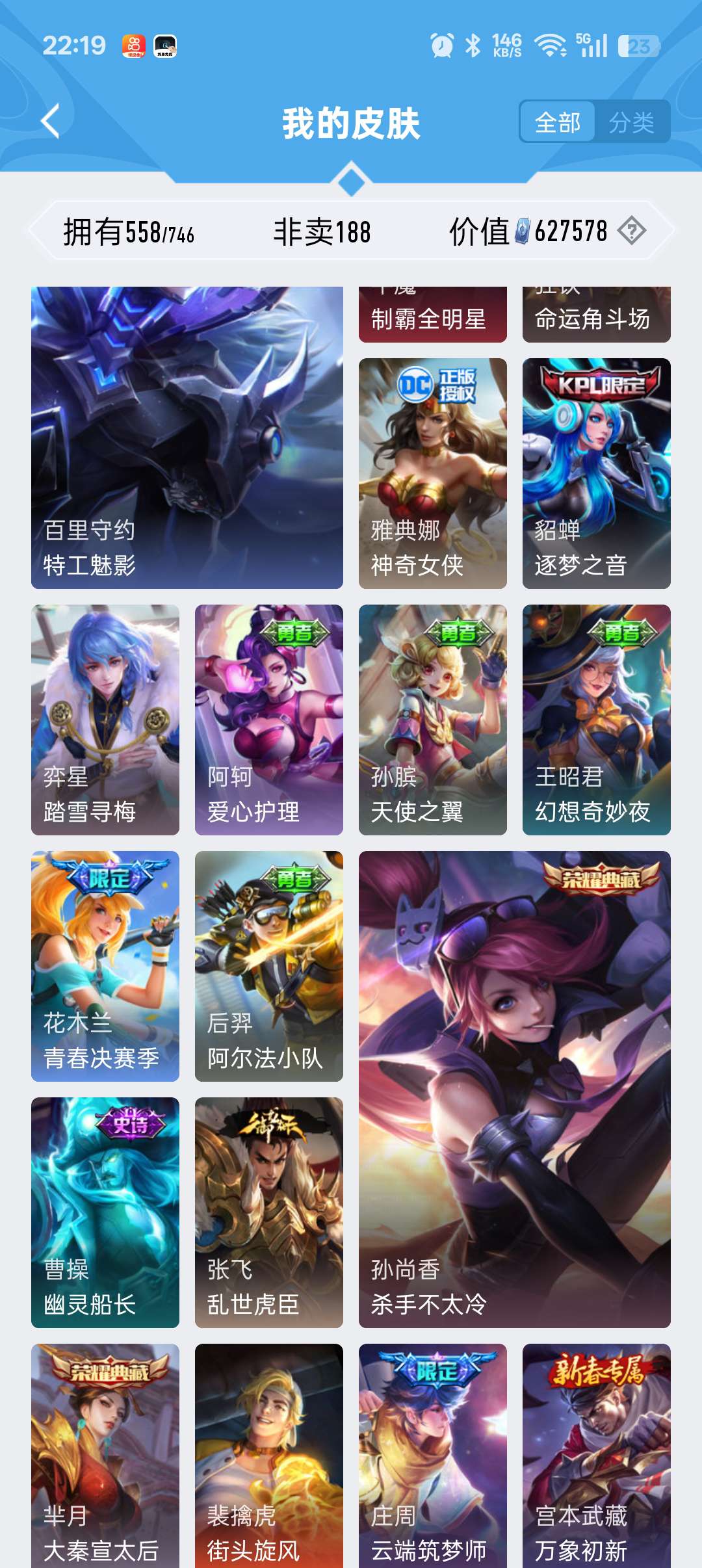Open 后羿 阿尔法小队 skin
Image resolution: width=702 pixels, height=1568 pixels.
pyautogui.click(x=268, y=966)
